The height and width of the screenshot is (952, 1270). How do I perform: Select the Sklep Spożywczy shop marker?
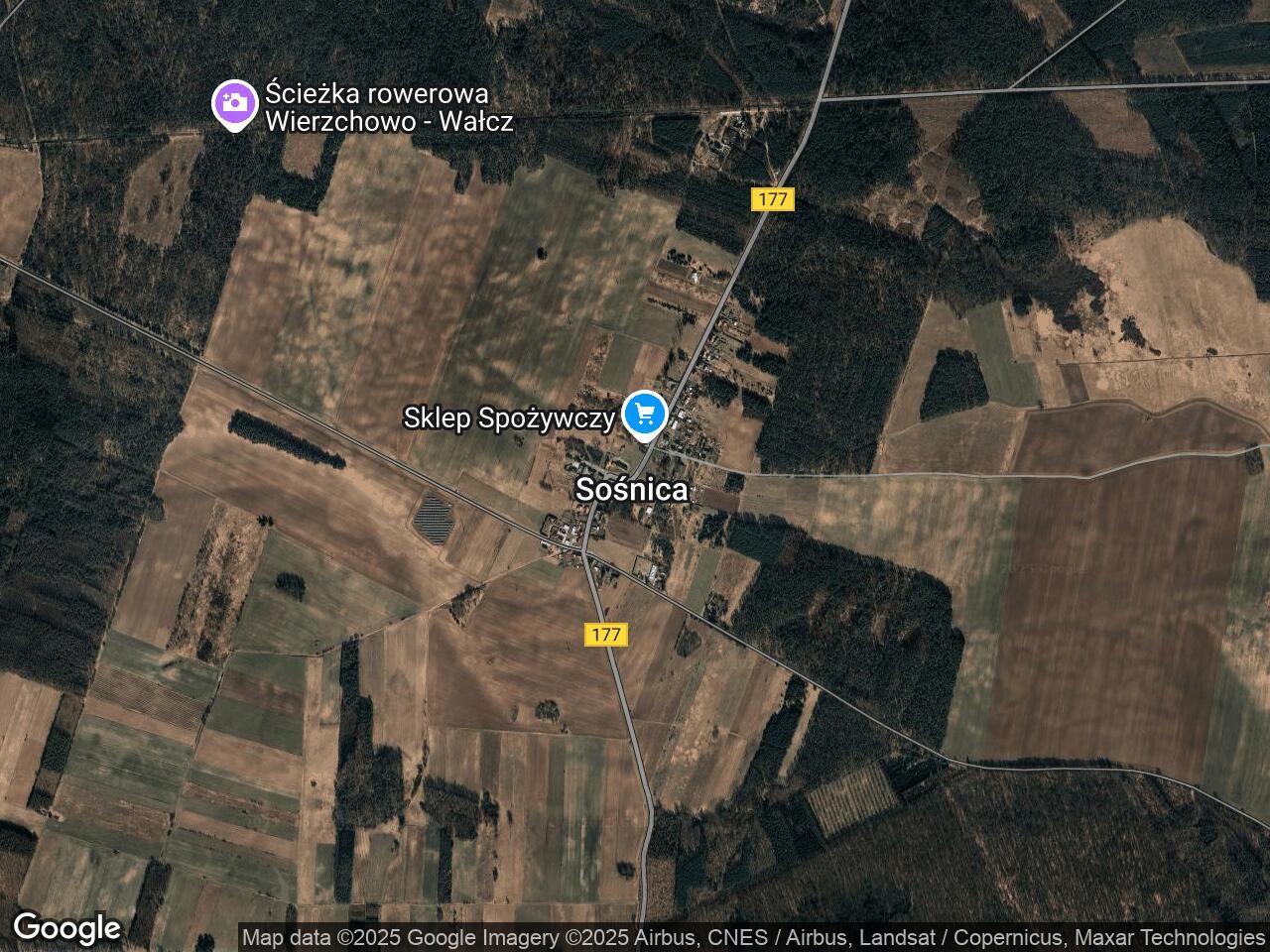click(x=644, y=415)
